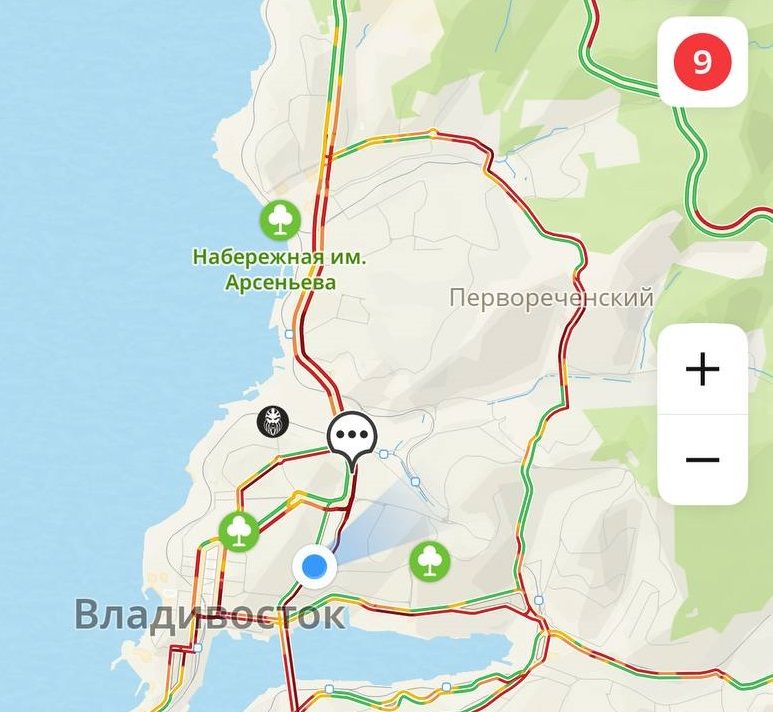Open the park marker right of location dot
Viewport: 773px width, 712px height.
[430, 562]
